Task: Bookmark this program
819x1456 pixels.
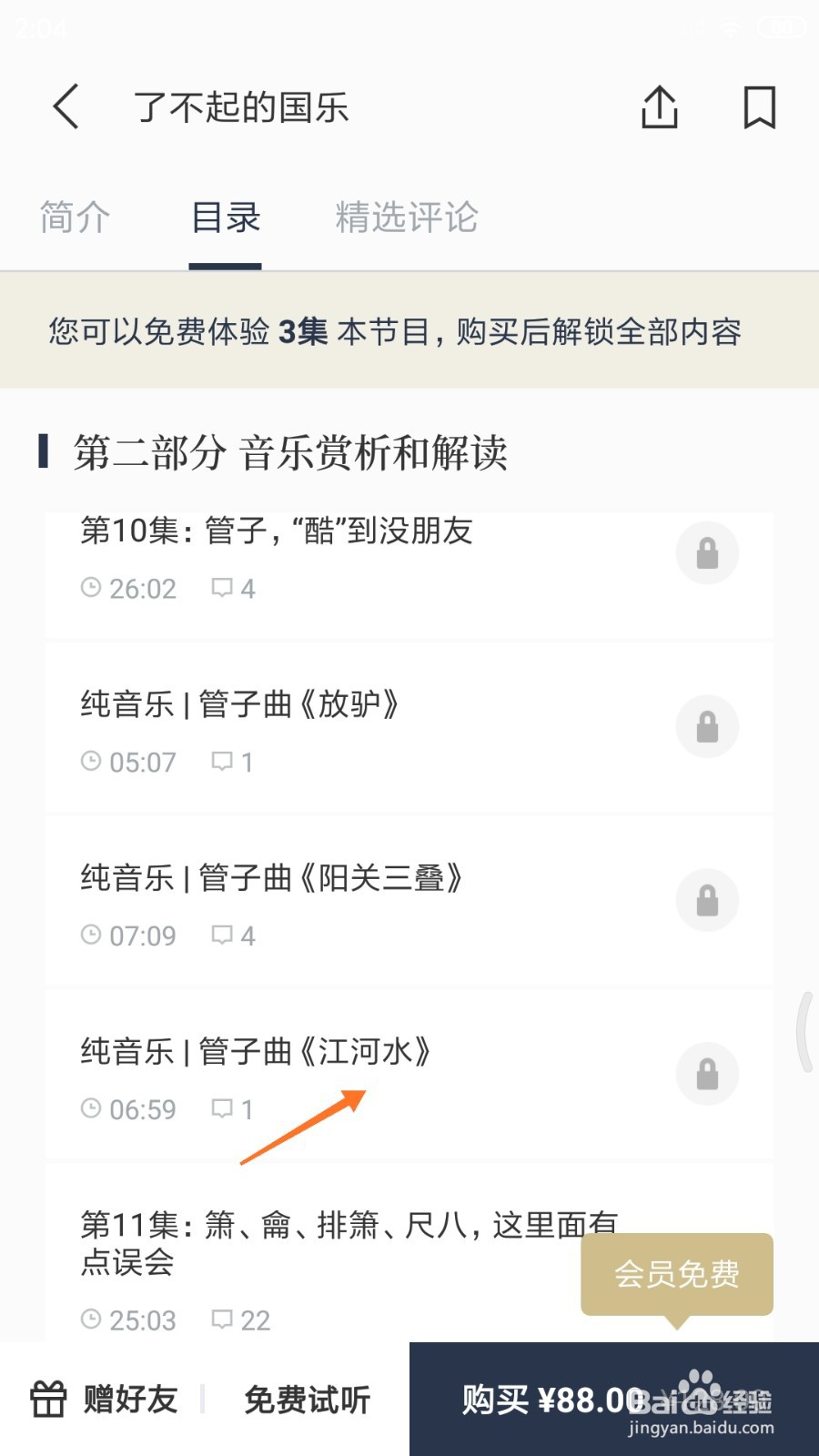Action: click(x=759, y=107)
